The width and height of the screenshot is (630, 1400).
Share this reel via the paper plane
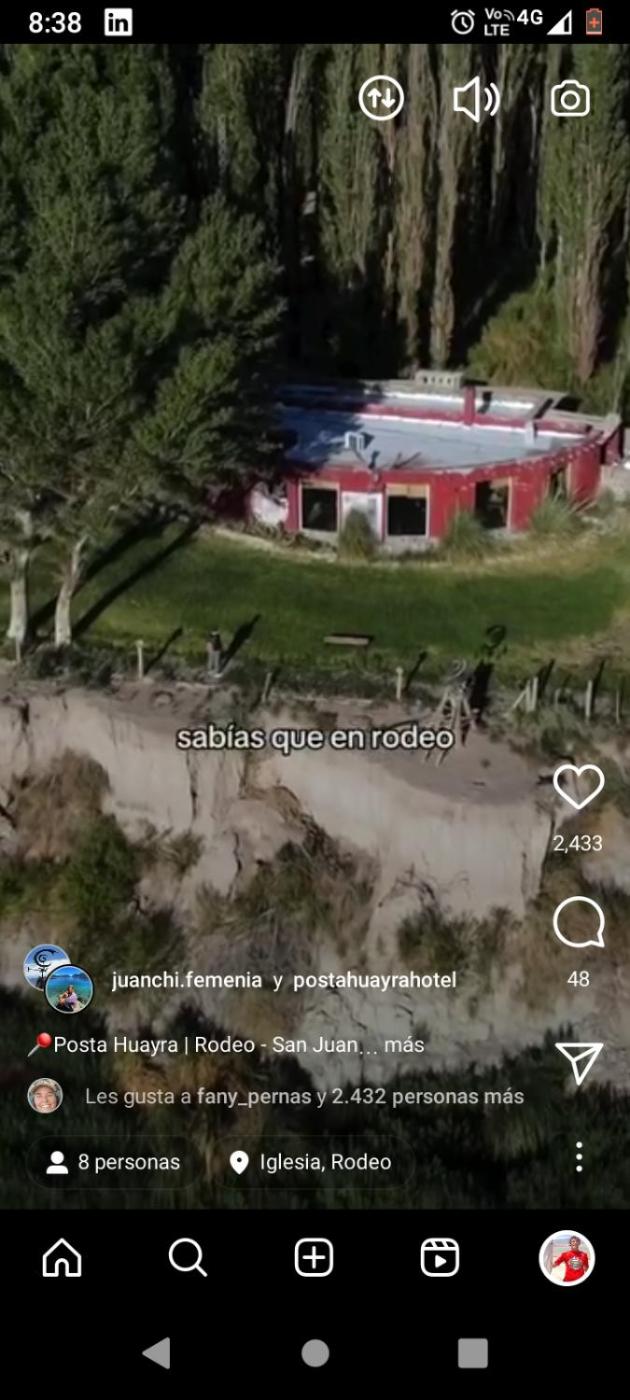click(579, 1062)
